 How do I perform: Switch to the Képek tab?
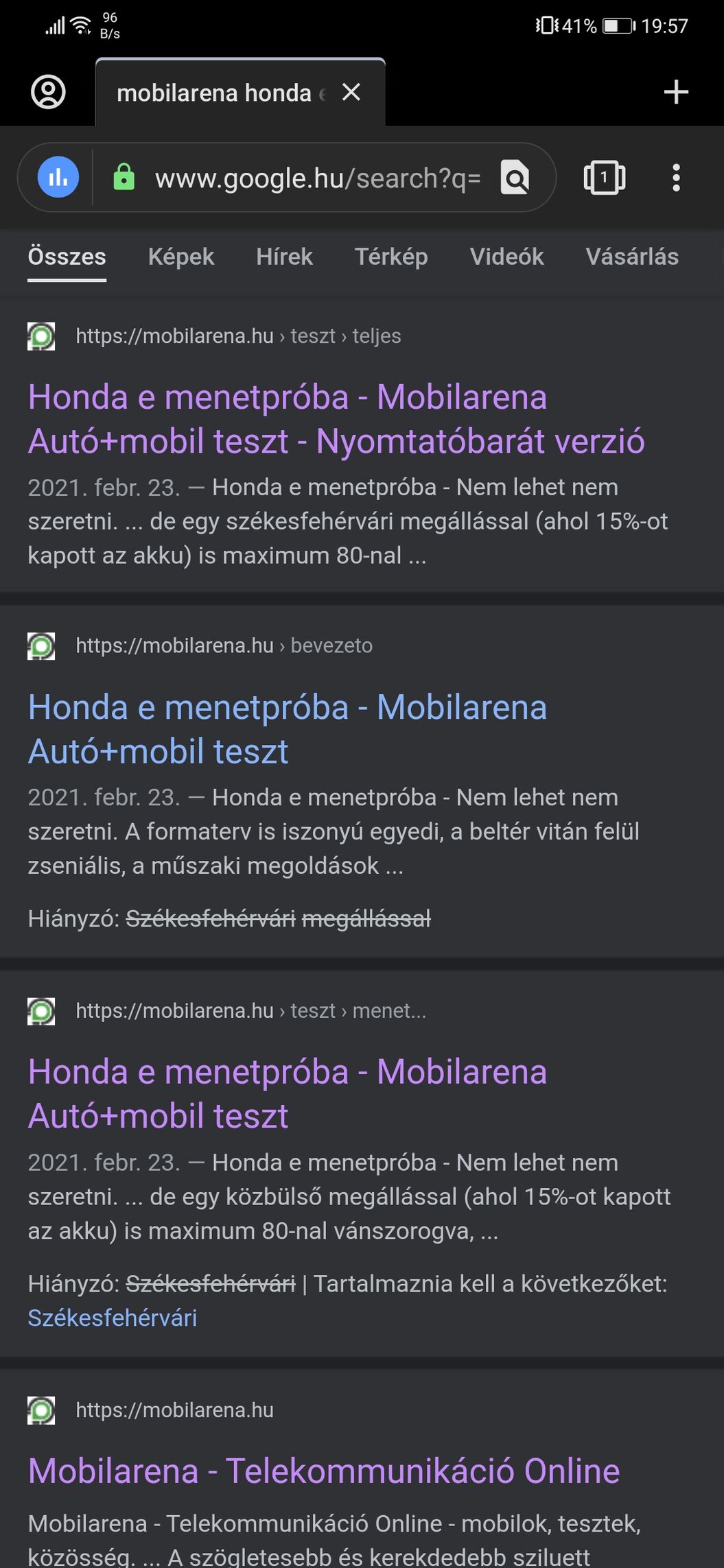coord(181,257)
